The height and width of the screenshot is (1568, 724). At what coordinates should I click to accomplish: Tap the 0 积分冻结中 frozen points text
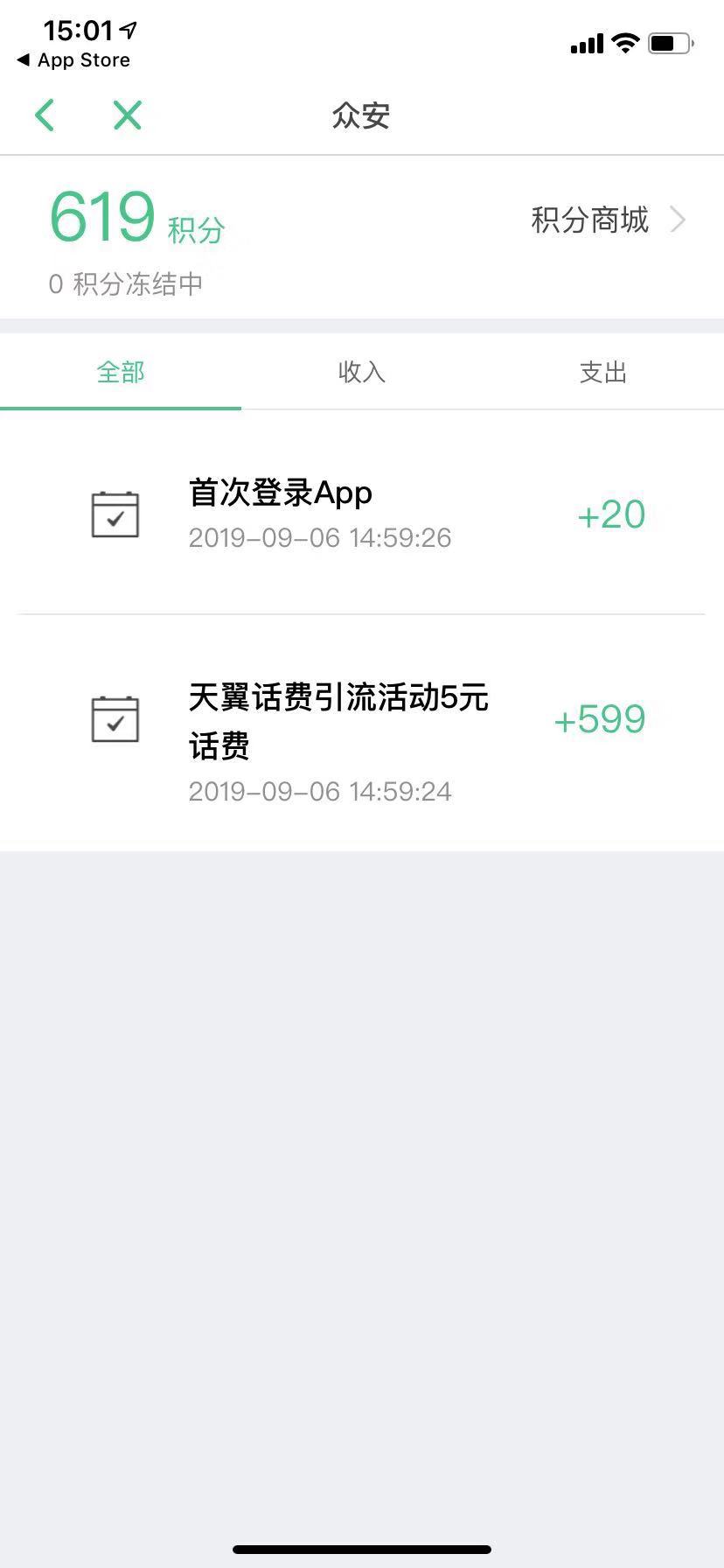click(x=123, y=283)
